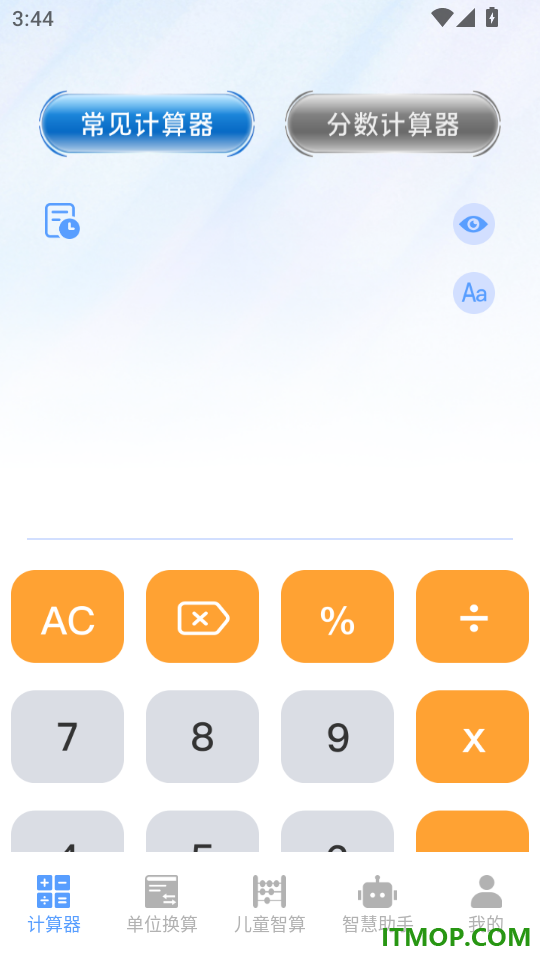Enter digit 9
Viewport: 540px width, 960px height.
pyautogui.click(x=337, y=737)
